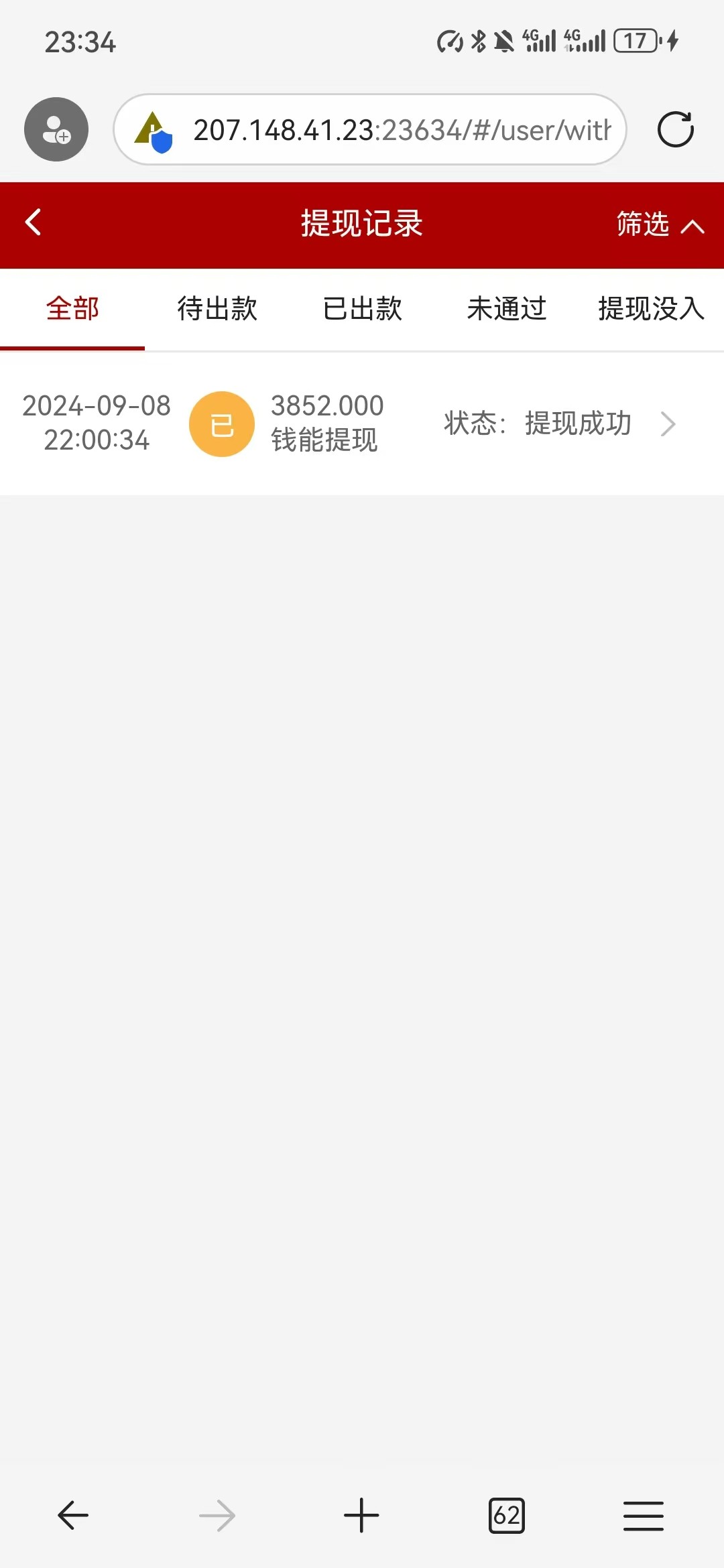Select the 全部 tab
This screenshot has width=724, height=1568.
72,309
